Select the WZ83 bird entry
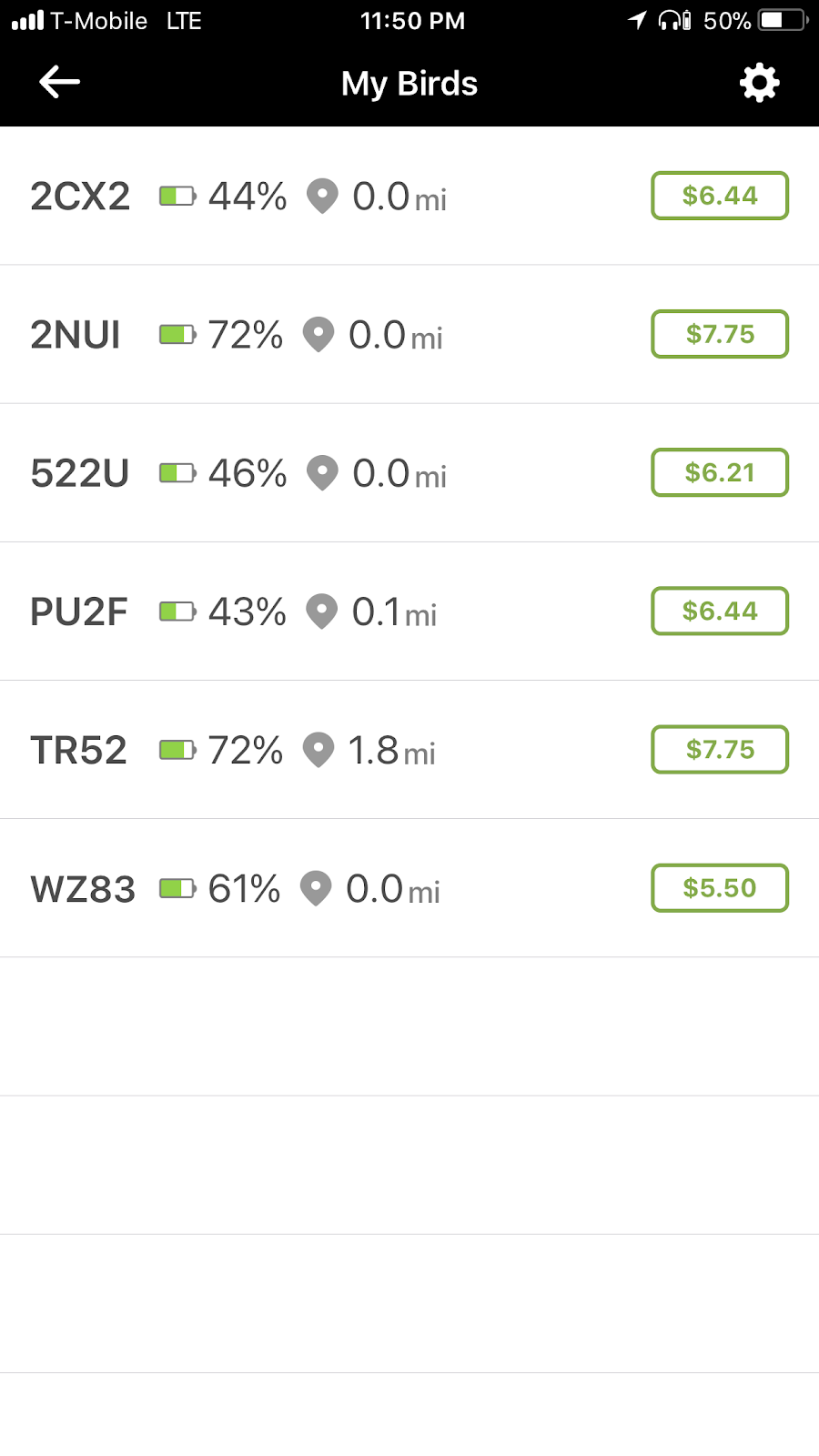The height and width of the screenshot is (1456, 819). 83,888
